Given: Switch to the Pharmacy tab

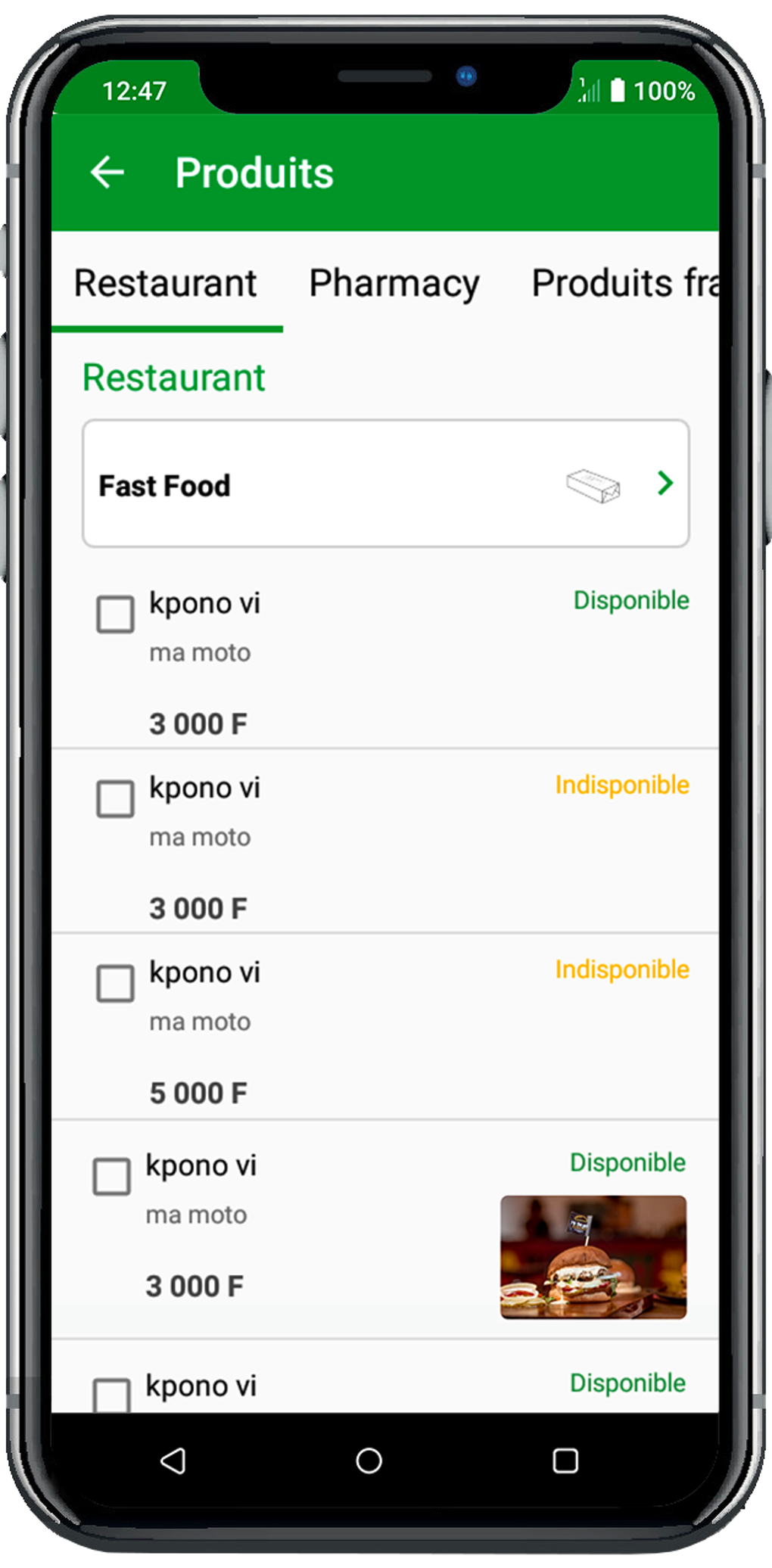Looking at the screenshot, I should (x=394, y=285).
